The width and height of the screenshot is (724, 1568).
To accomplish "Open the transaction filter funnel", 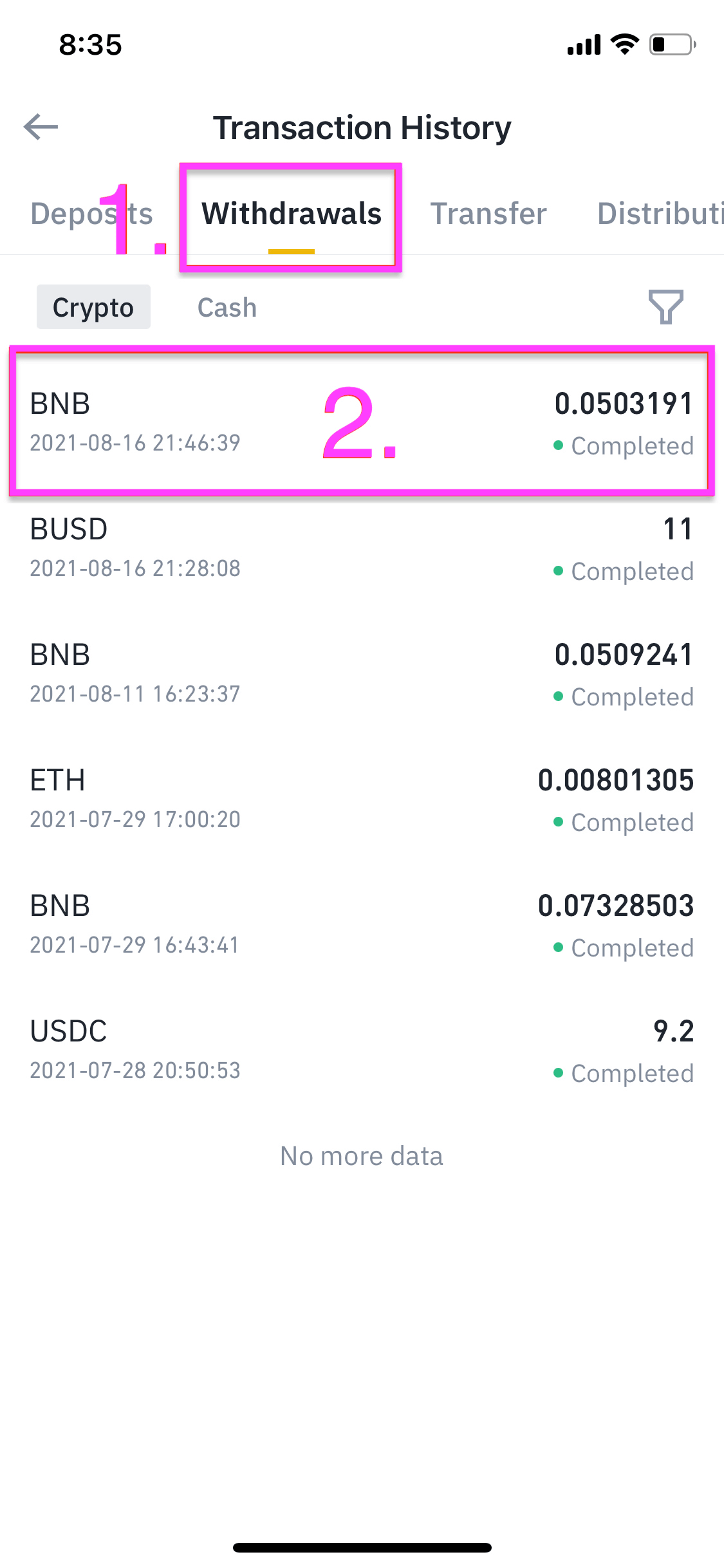I will [665, 307].
